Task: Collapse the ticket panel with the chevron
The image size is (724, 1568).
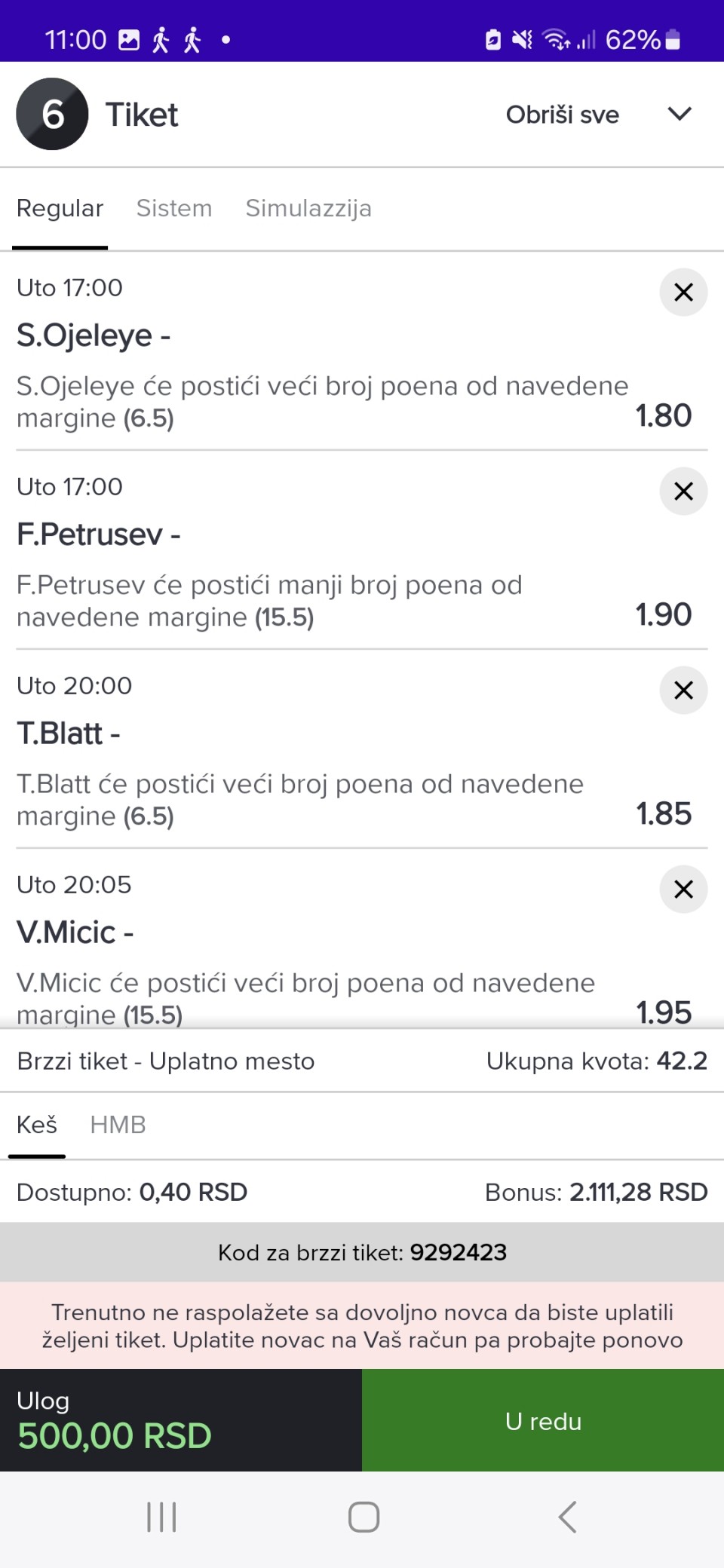Action: 680,114
